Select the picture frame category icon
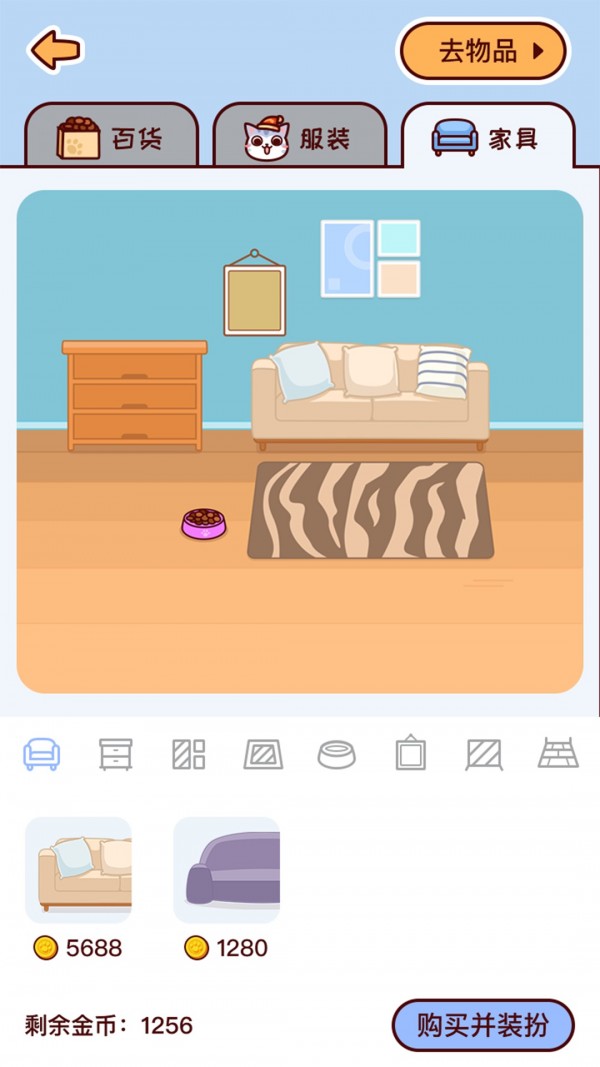Screen dimensions: 600x1067 point(410,754)
